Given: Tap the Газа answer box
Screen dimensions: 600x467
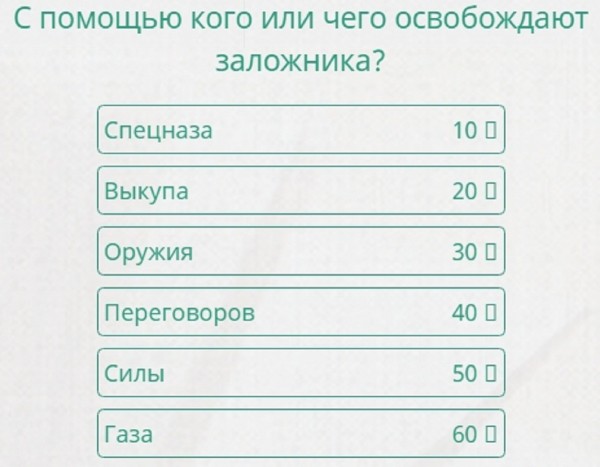Looking at the screenshot, I should [x=301, y=435].
